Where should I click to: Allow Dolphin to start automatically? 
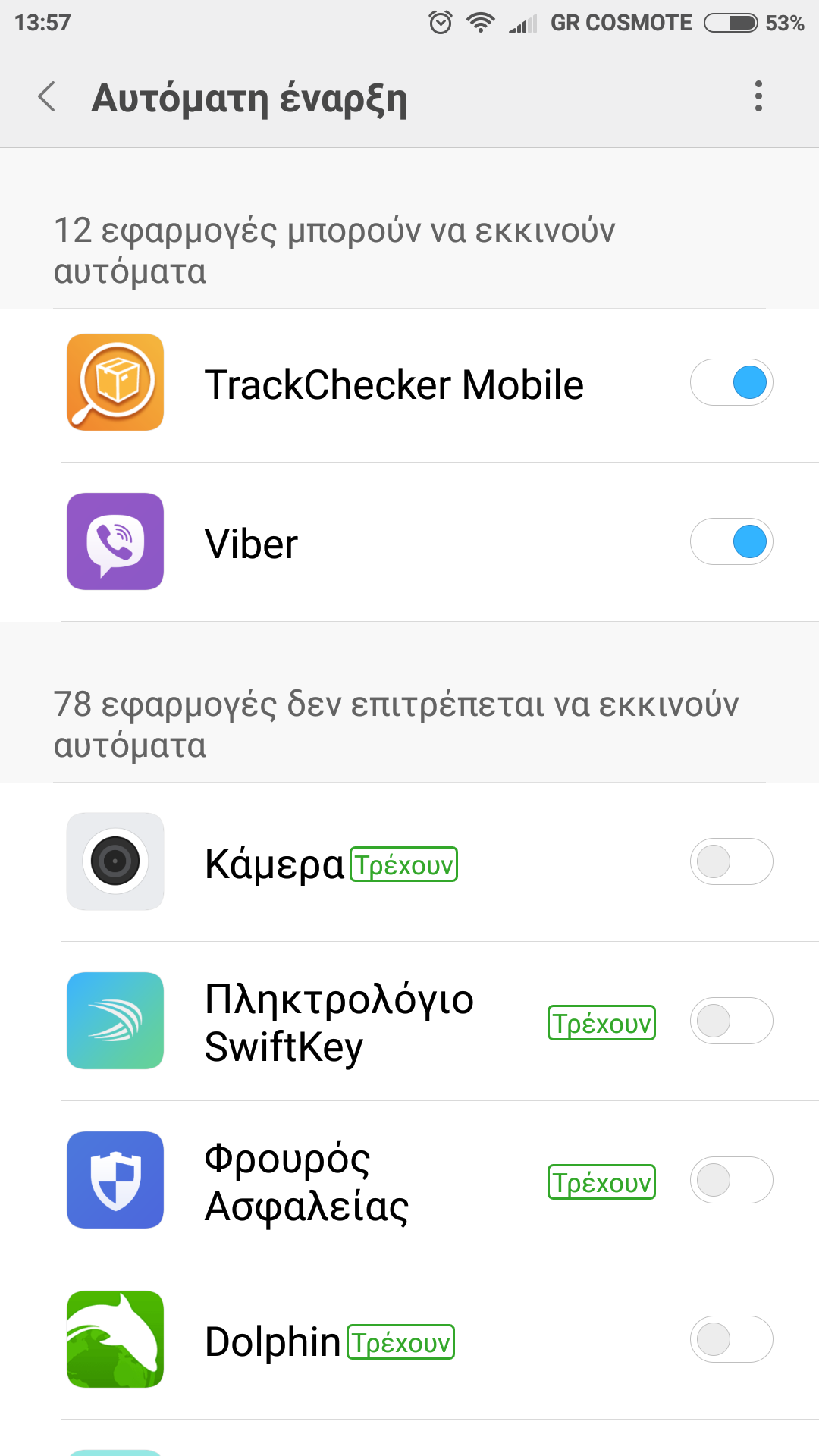pyautogui.click(x=731, y=1339)
